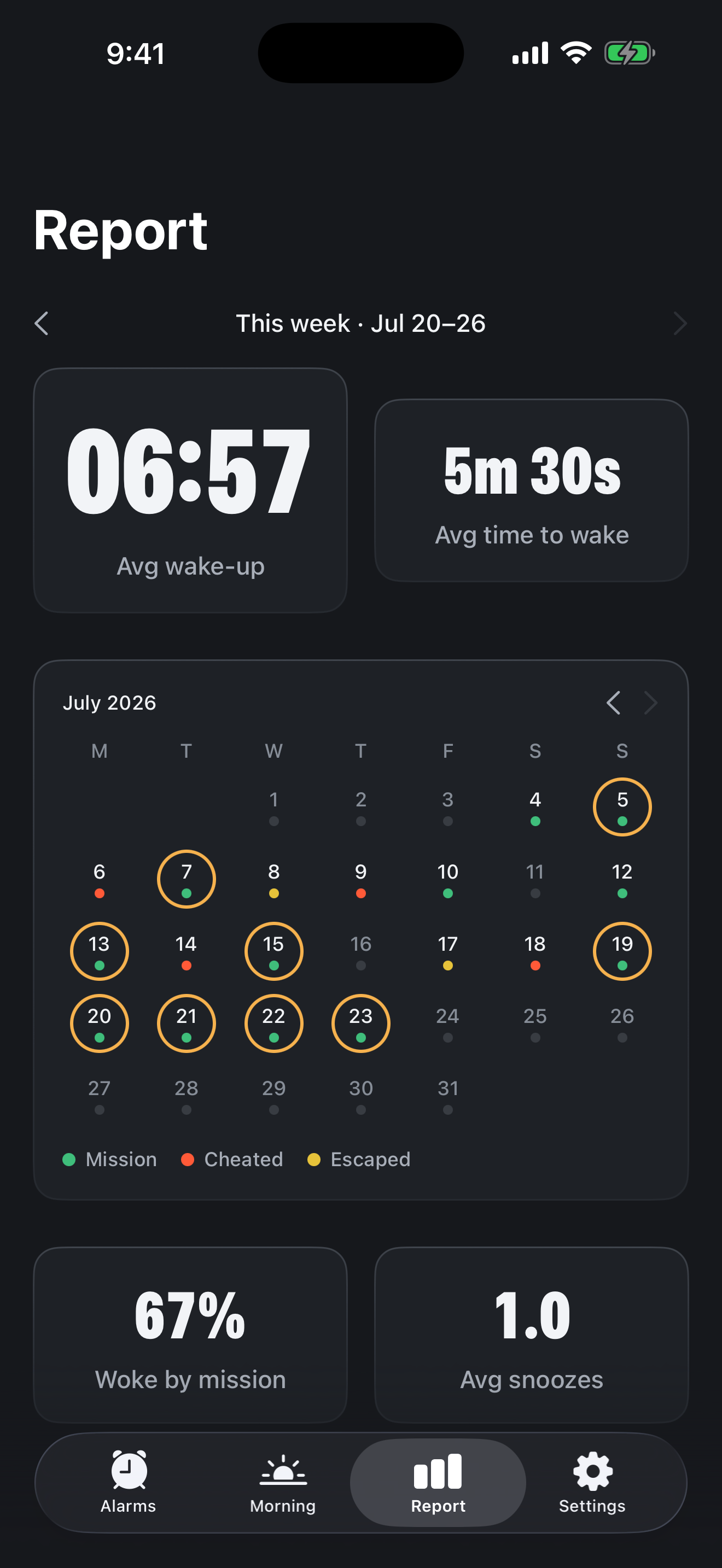Open the Alarms tab

pyautogui.click(x=129, y=1482)
